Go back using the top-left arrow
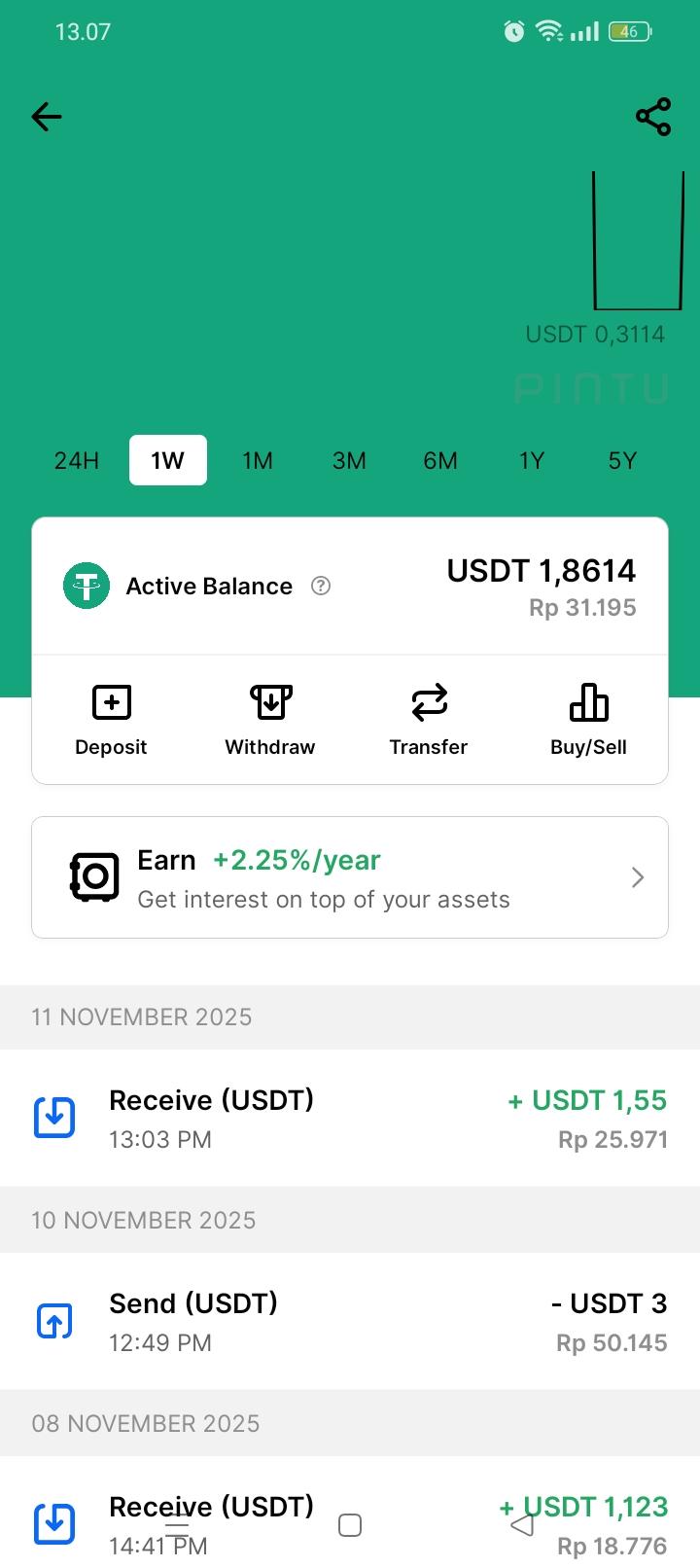Screen dimensions: 700x1568 click(46, 117)
